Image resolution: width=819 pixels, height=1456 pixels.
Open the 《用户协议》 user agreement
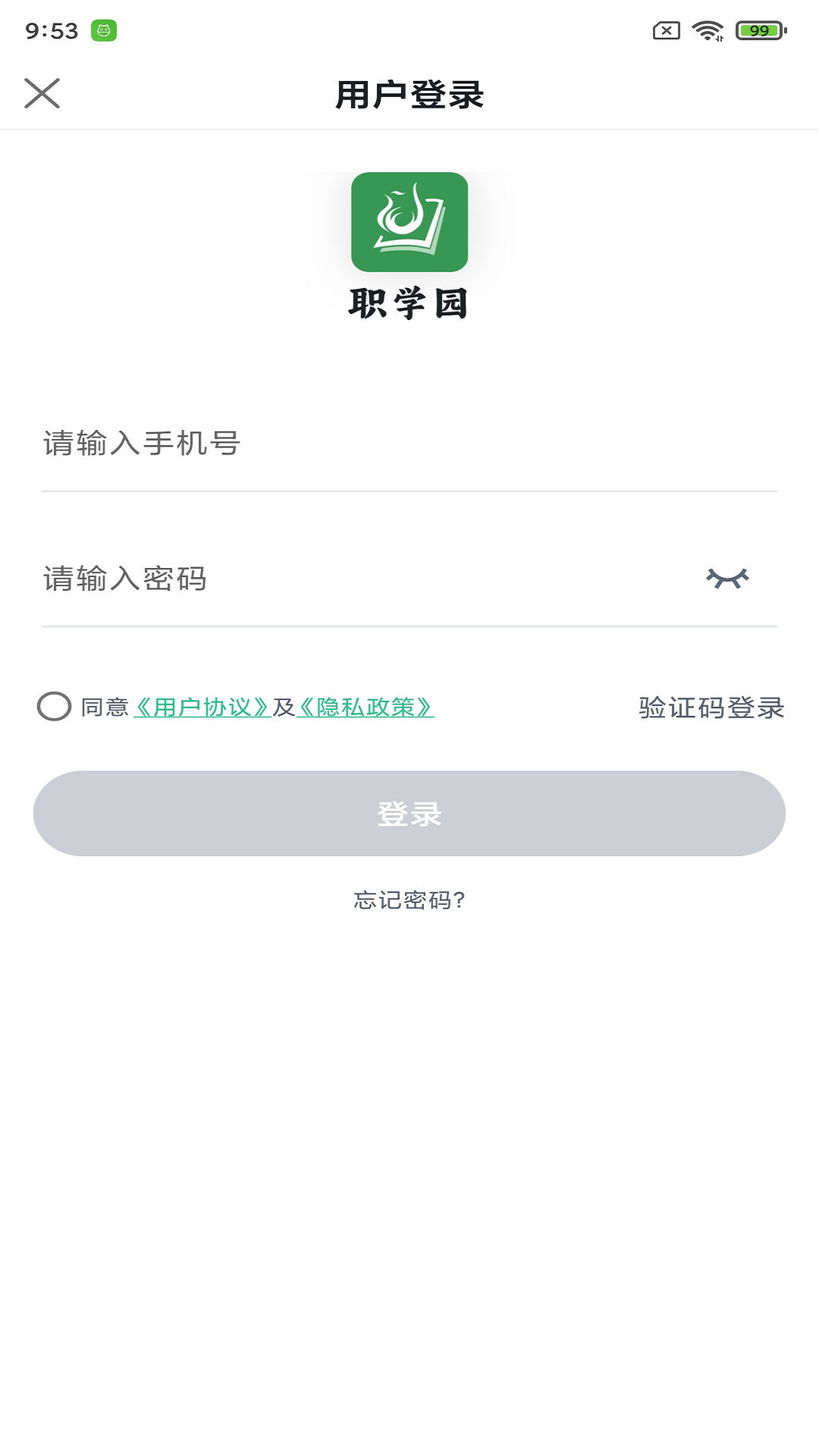click(x=203, y=708)
